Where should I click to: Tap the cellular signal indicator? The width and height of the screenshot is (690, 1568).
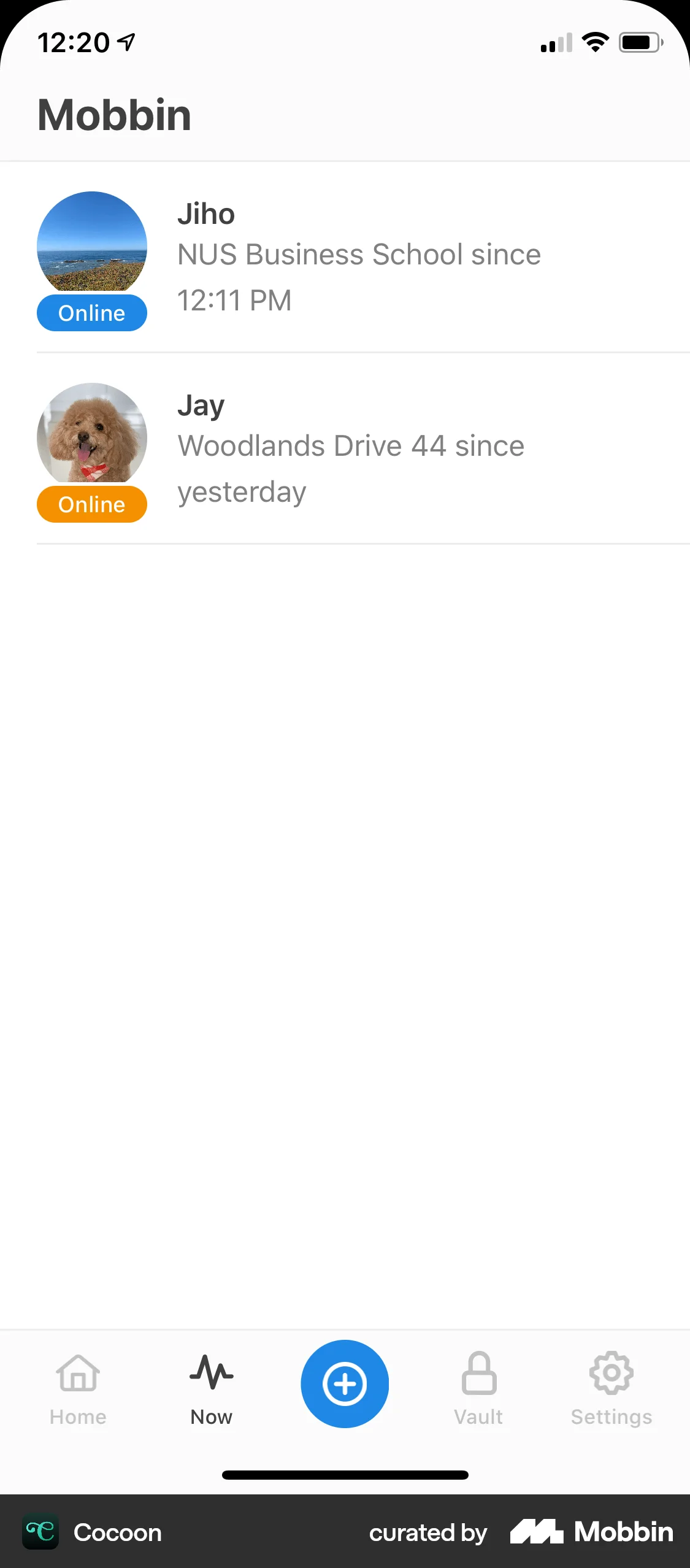tap(554, 42)
